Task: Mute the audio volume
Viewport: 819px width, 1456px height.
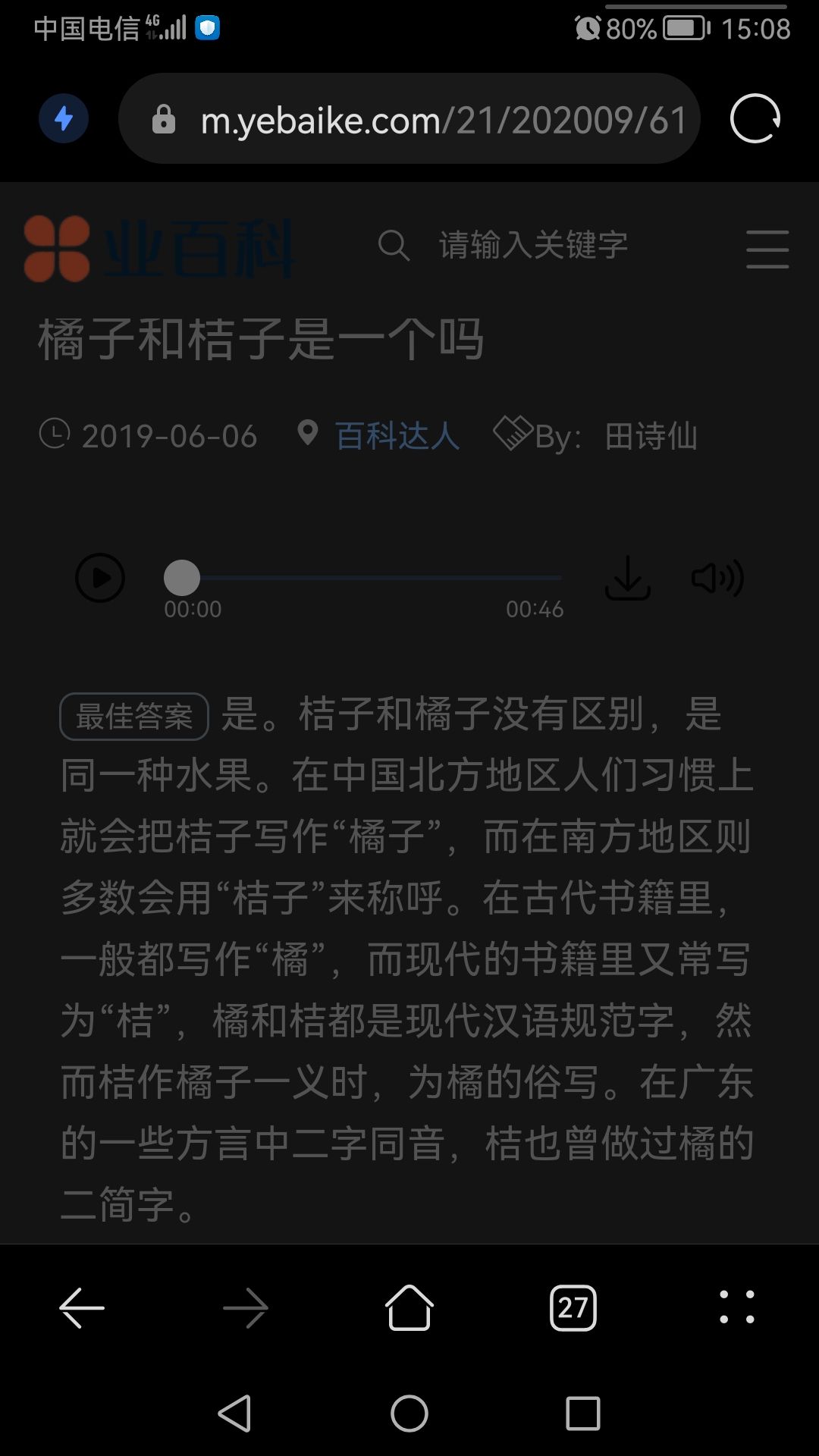Action: pos(717,578)
